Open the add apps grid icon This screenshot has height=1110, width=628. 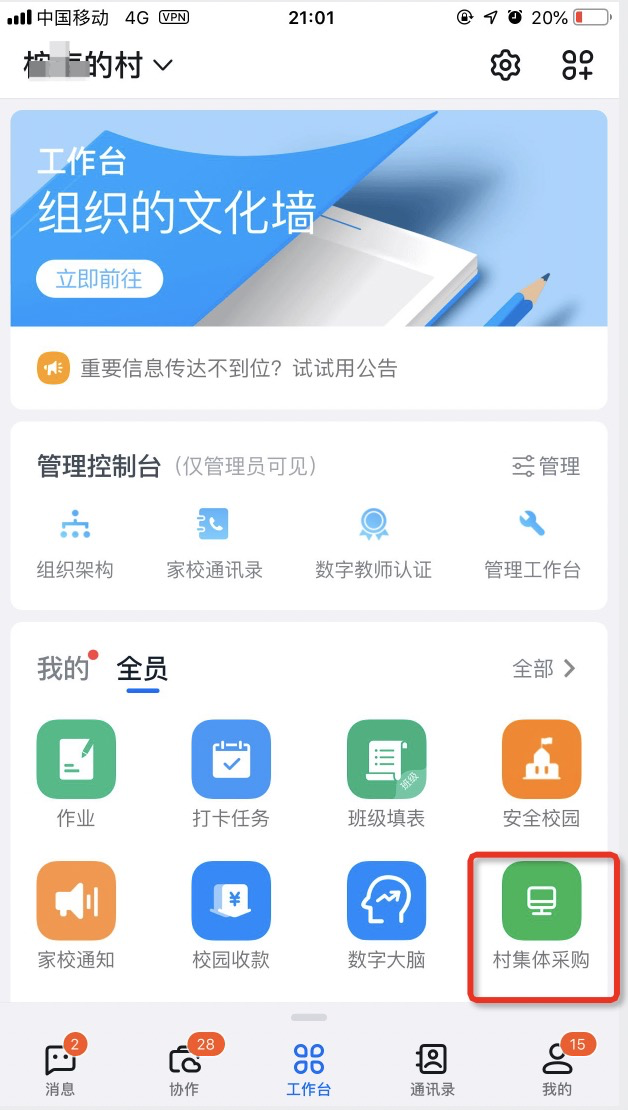click(x=577, y=66)
